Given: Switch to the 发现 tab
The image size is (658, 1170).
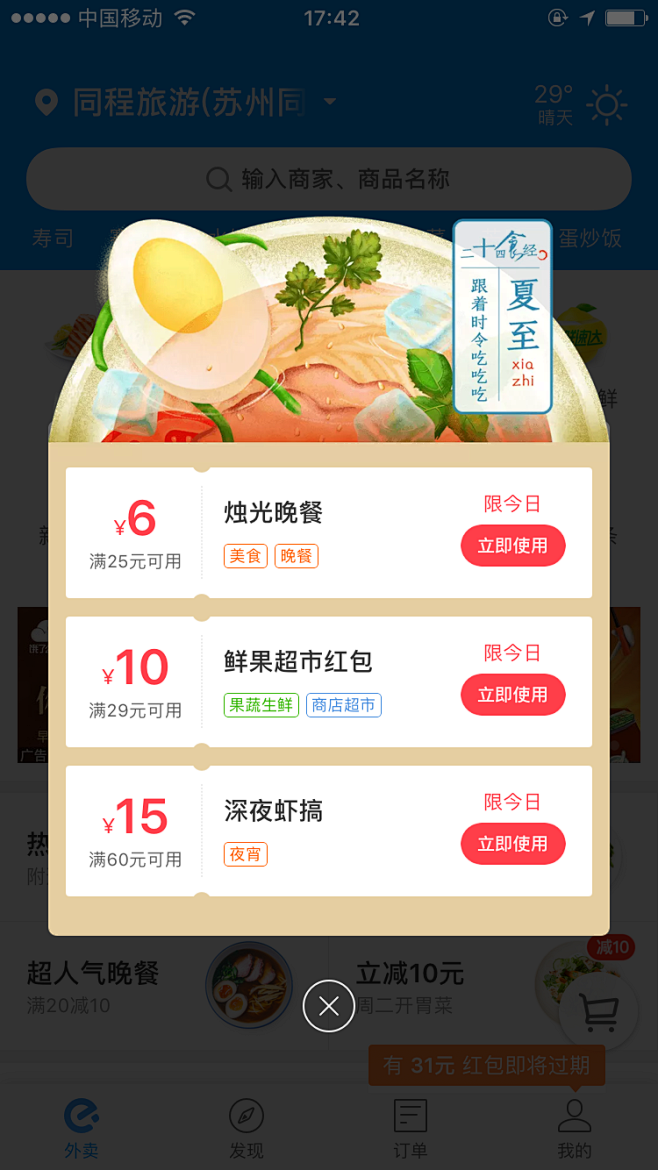Looking at the screenshot, I should [246, 1127].
